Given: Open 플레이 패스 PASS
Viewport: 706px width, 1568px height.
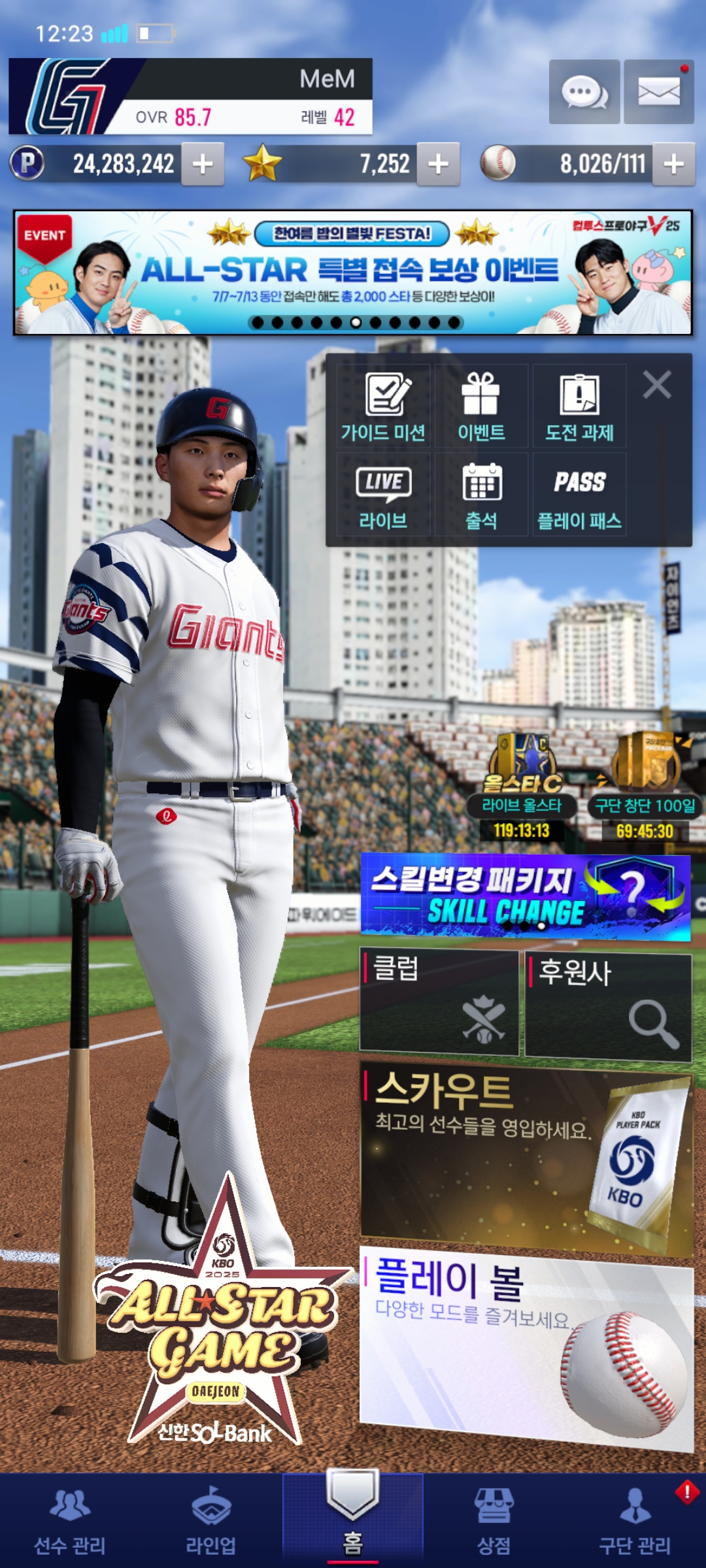Looking at the screenshot, I should tap(579, 495).
